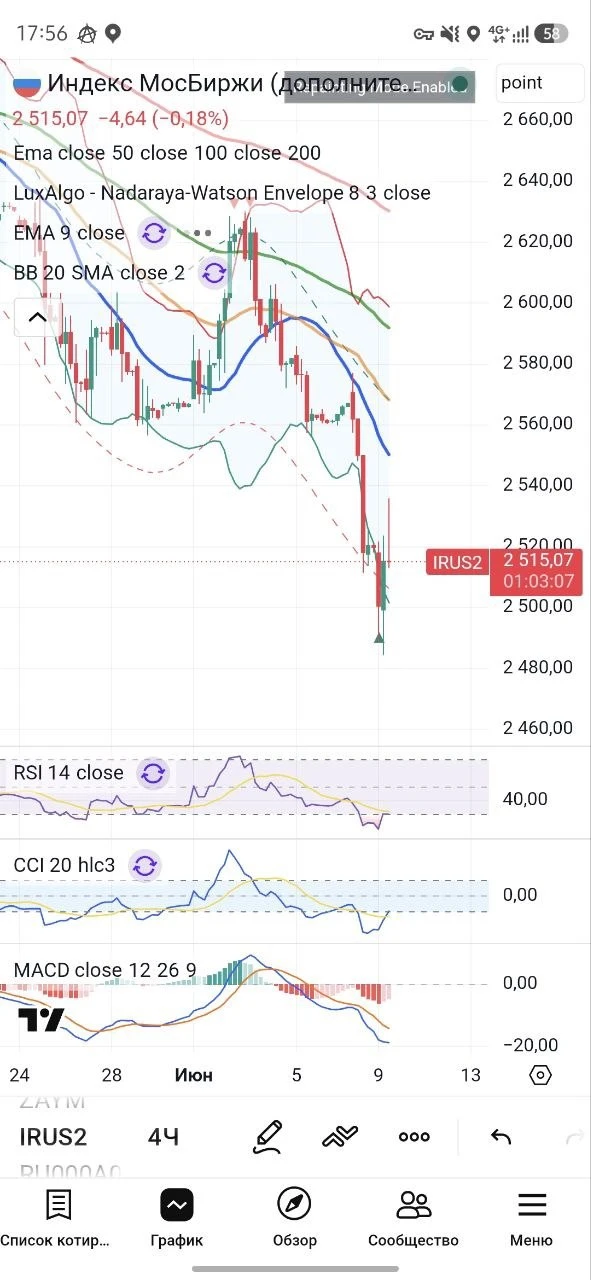The height and width of the screenshot is (1280, 591).
Task: Change the 4Ч timeframe interval
Action: 163,1137
